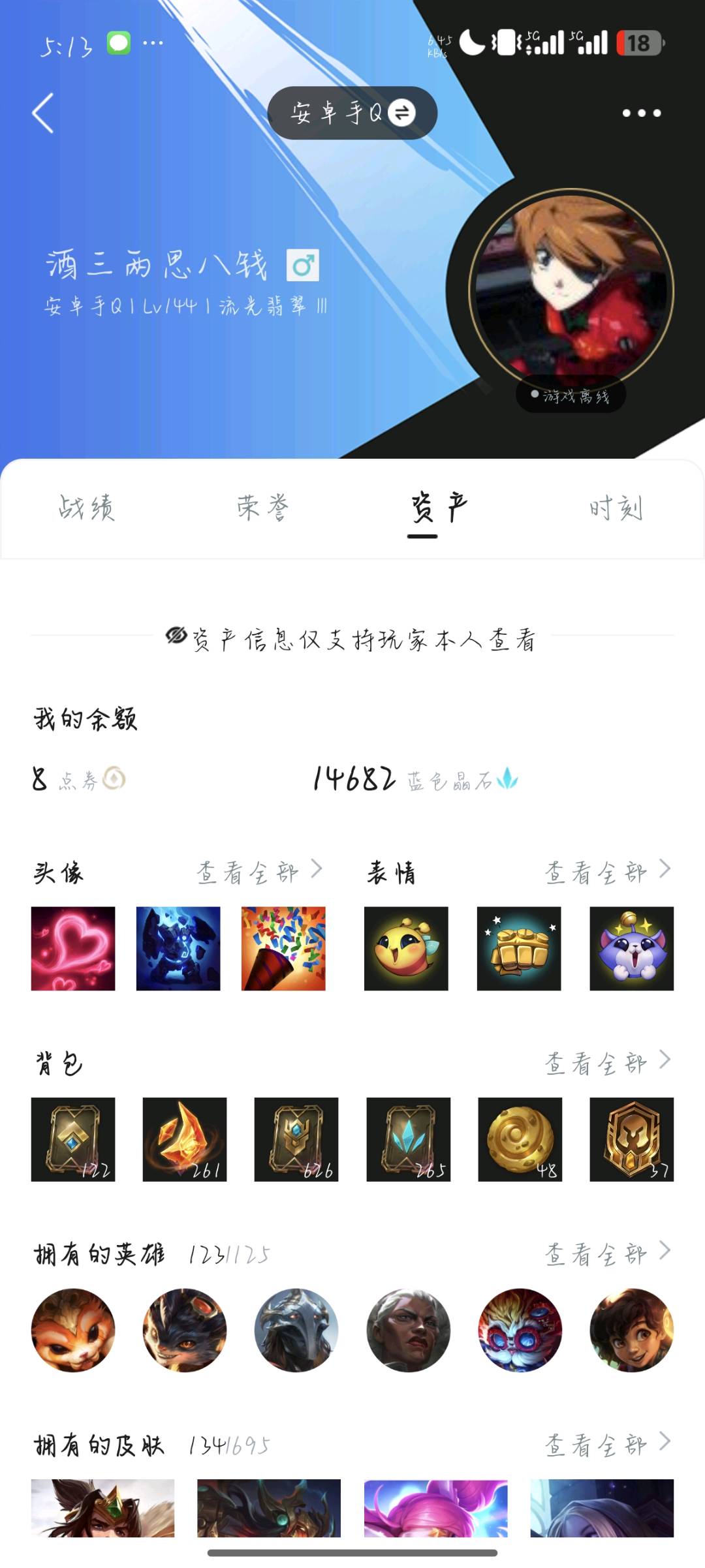Select the 资产 tab

coord(438,508)
